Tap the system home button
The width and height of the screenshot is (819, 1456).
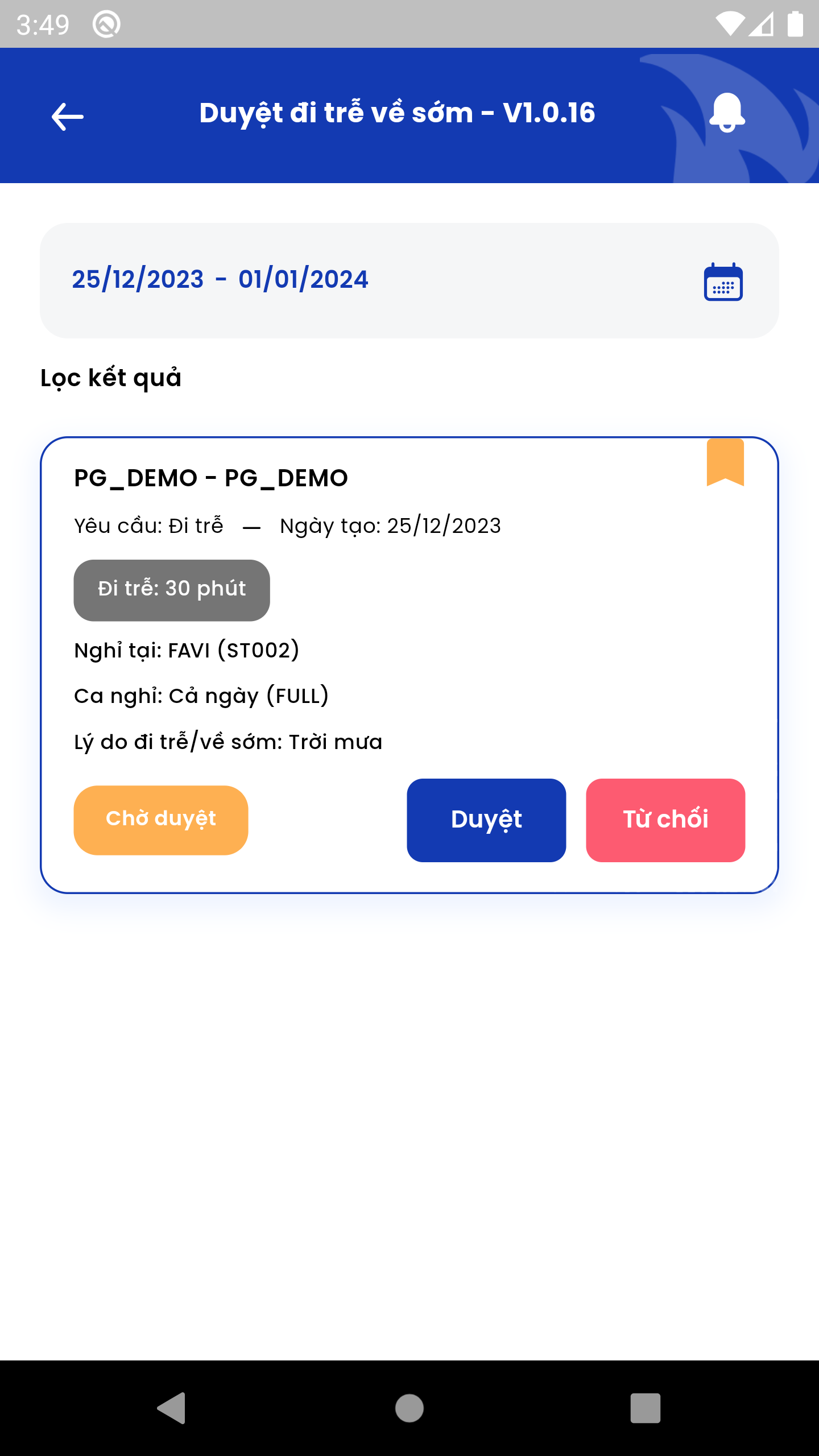(x=409, y=1408)
